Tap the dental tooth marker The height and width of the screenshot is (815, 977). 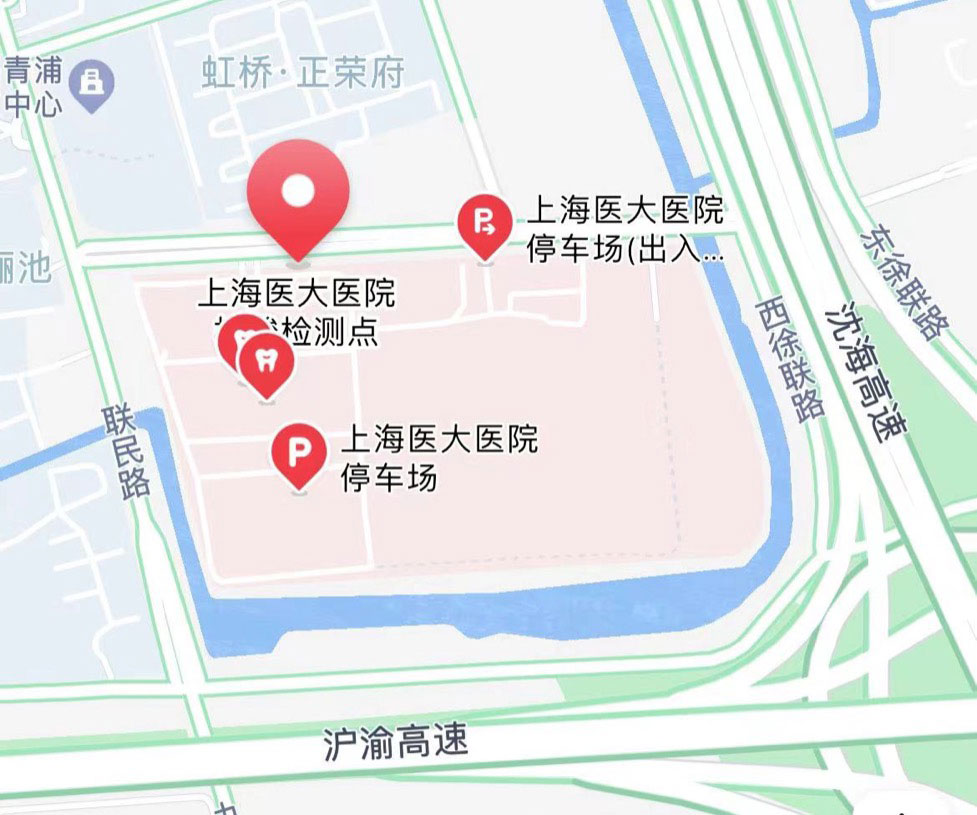pos(266,362)
